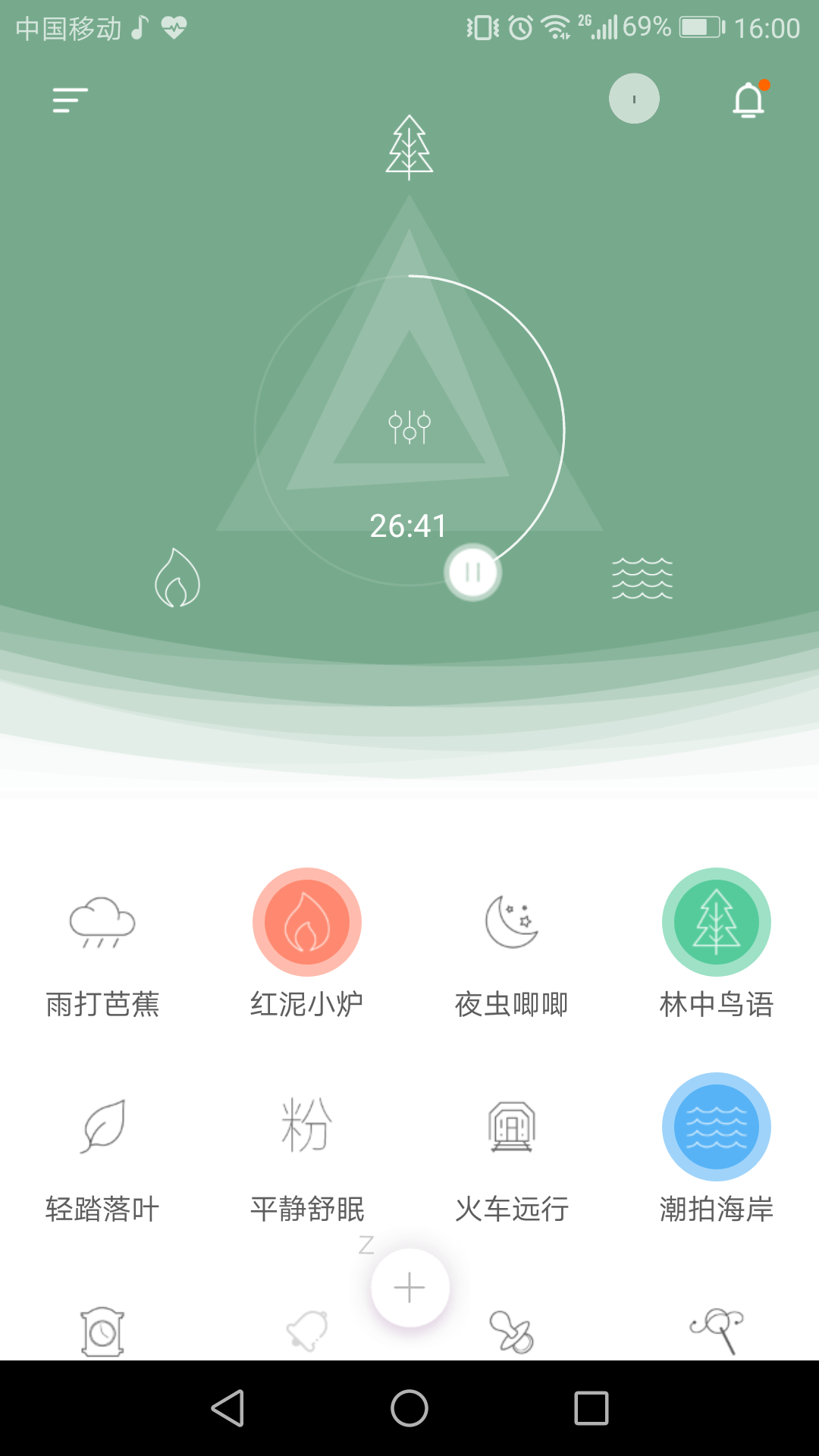This screenshot has width=819, height=1456.
Task: Go back with the system back button
Action: [x=227, y=1408]
